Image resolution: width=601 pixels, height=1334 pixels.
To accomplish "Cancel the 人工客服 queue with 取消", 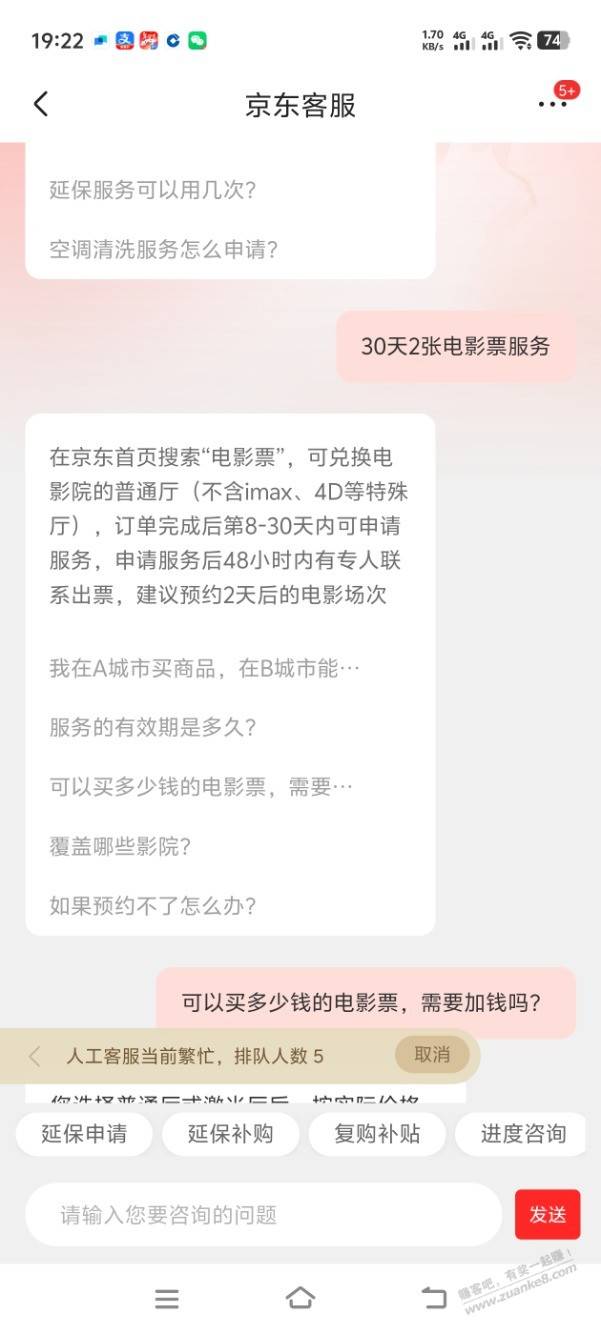I will coord(432,1055).
